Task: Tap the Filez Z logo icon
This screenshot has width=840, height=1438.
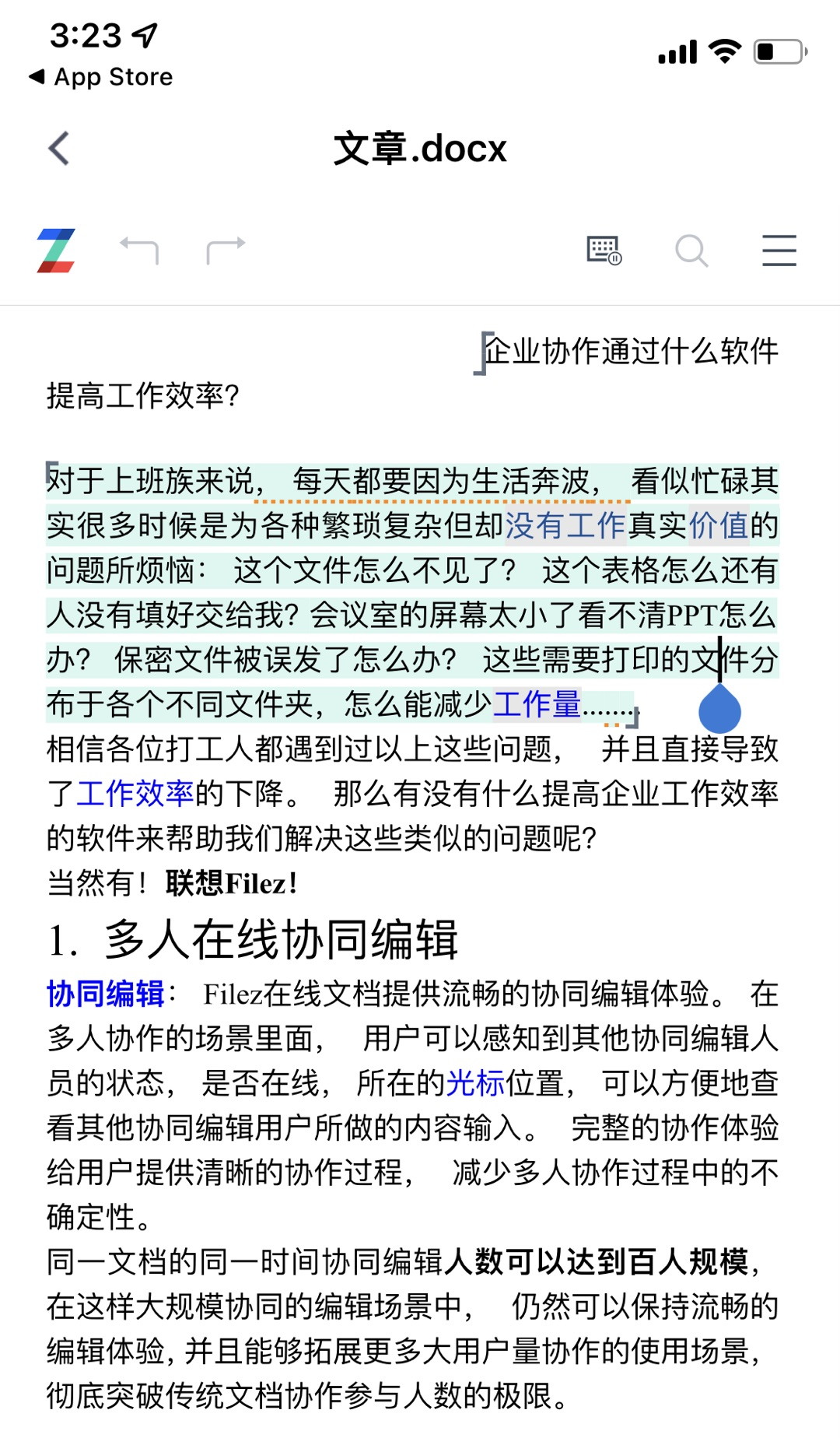Action: click(x=56, y=251)
